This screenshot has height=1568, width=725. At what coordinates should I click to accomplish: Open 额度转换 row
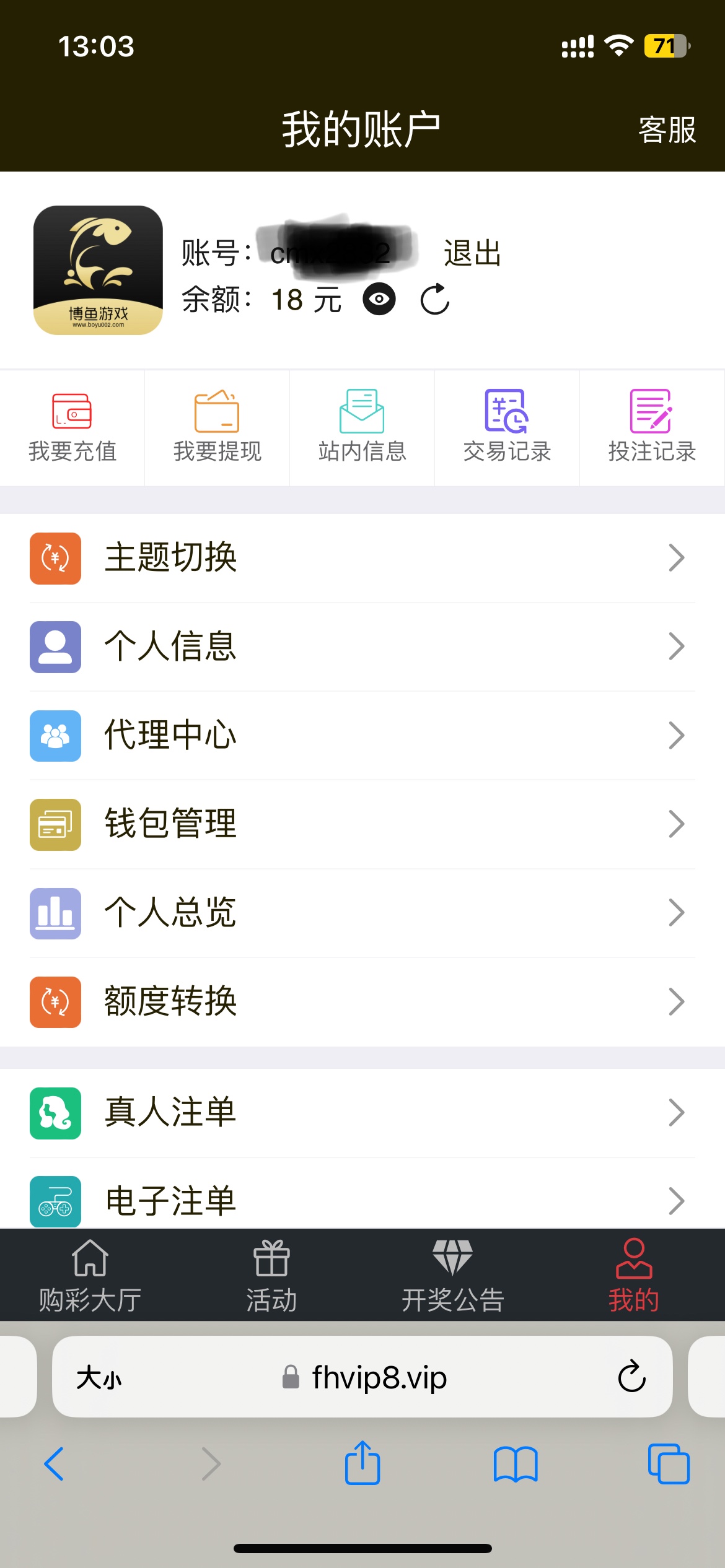click(x=362, y=1002)
